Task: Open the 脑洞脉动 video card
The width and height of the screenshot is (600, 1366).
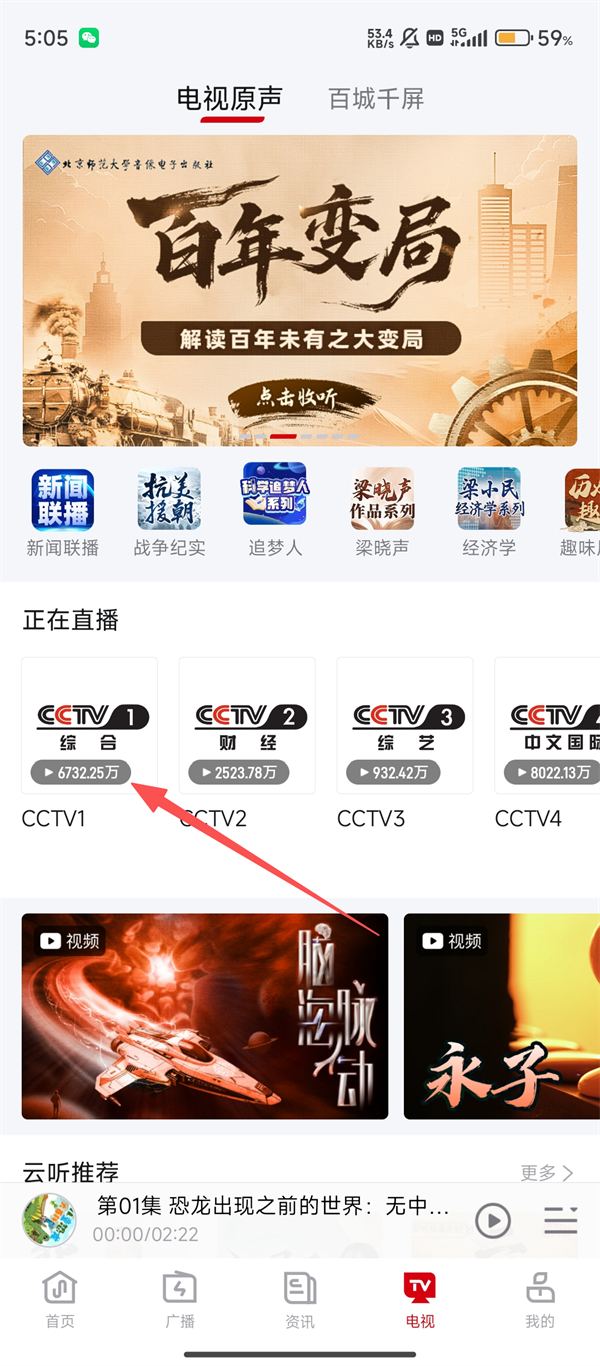Action: [205, 1016]
